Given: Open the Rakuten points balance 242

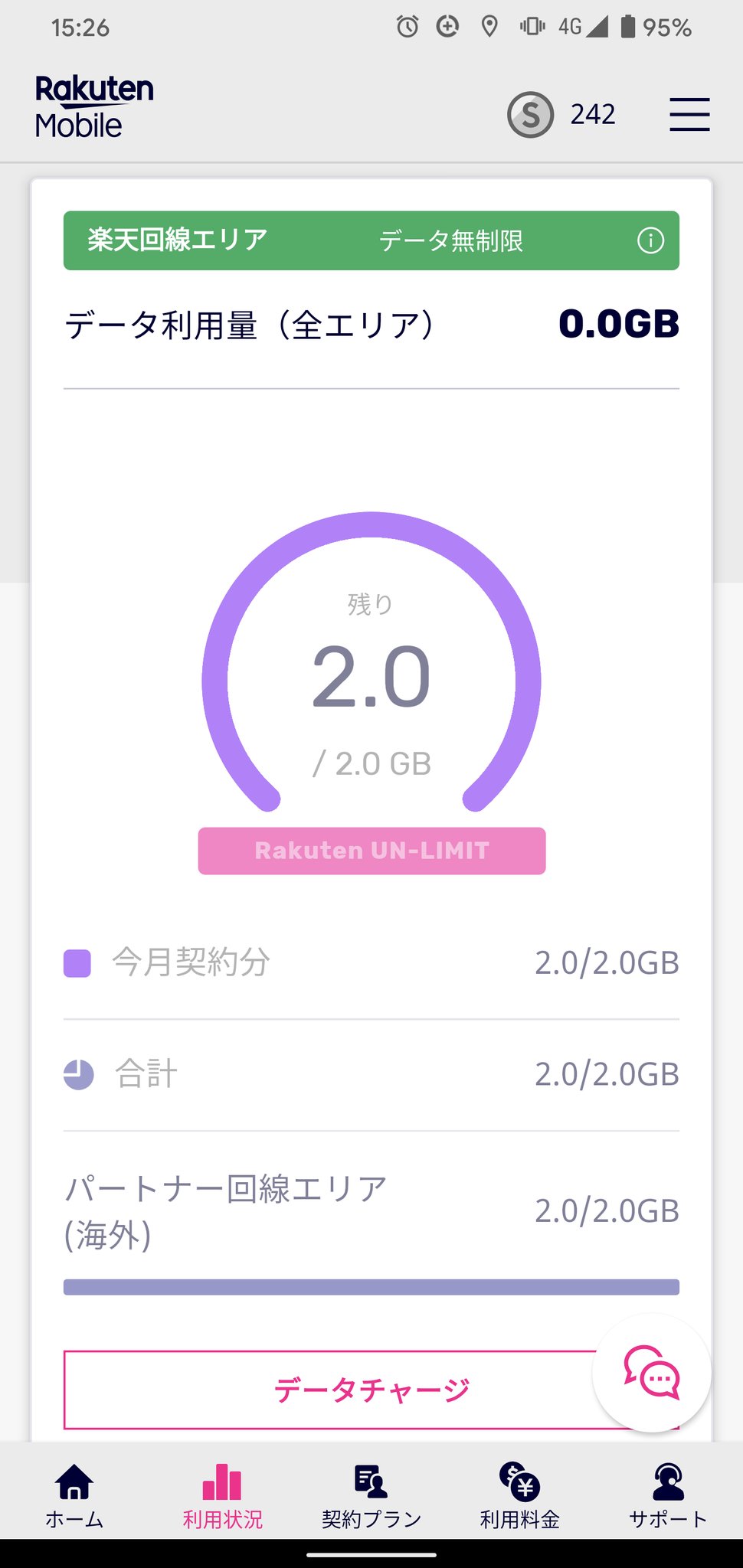Looking at the screenshot, I should click(x=561, y=114).
